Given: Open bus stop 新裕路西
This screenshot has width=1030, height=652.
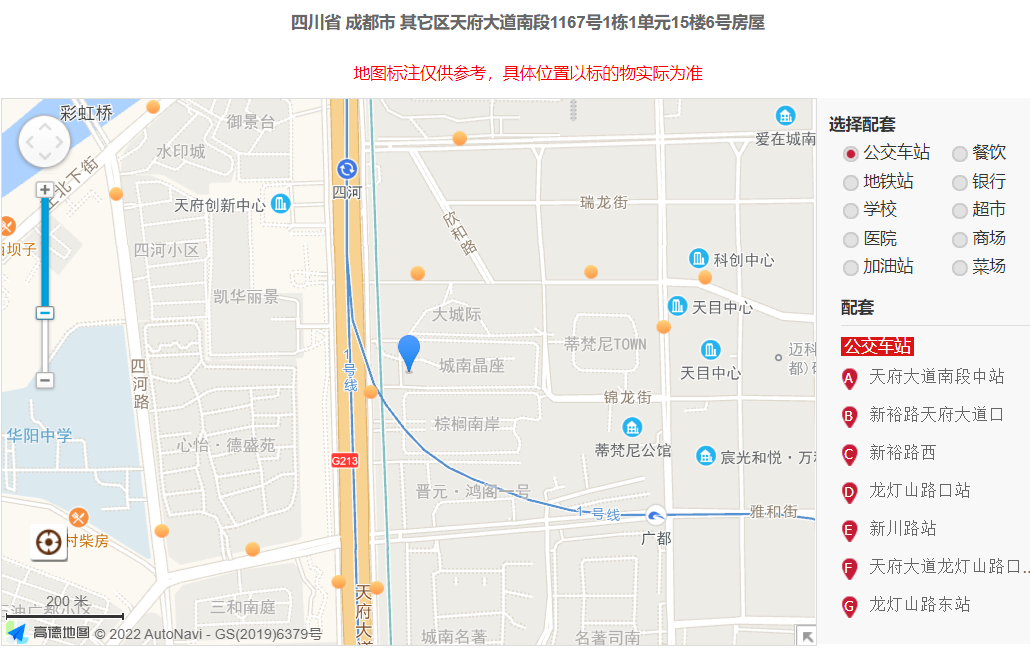Looking at the screenshot, I should pyautogui.click(x=903, y=453).
